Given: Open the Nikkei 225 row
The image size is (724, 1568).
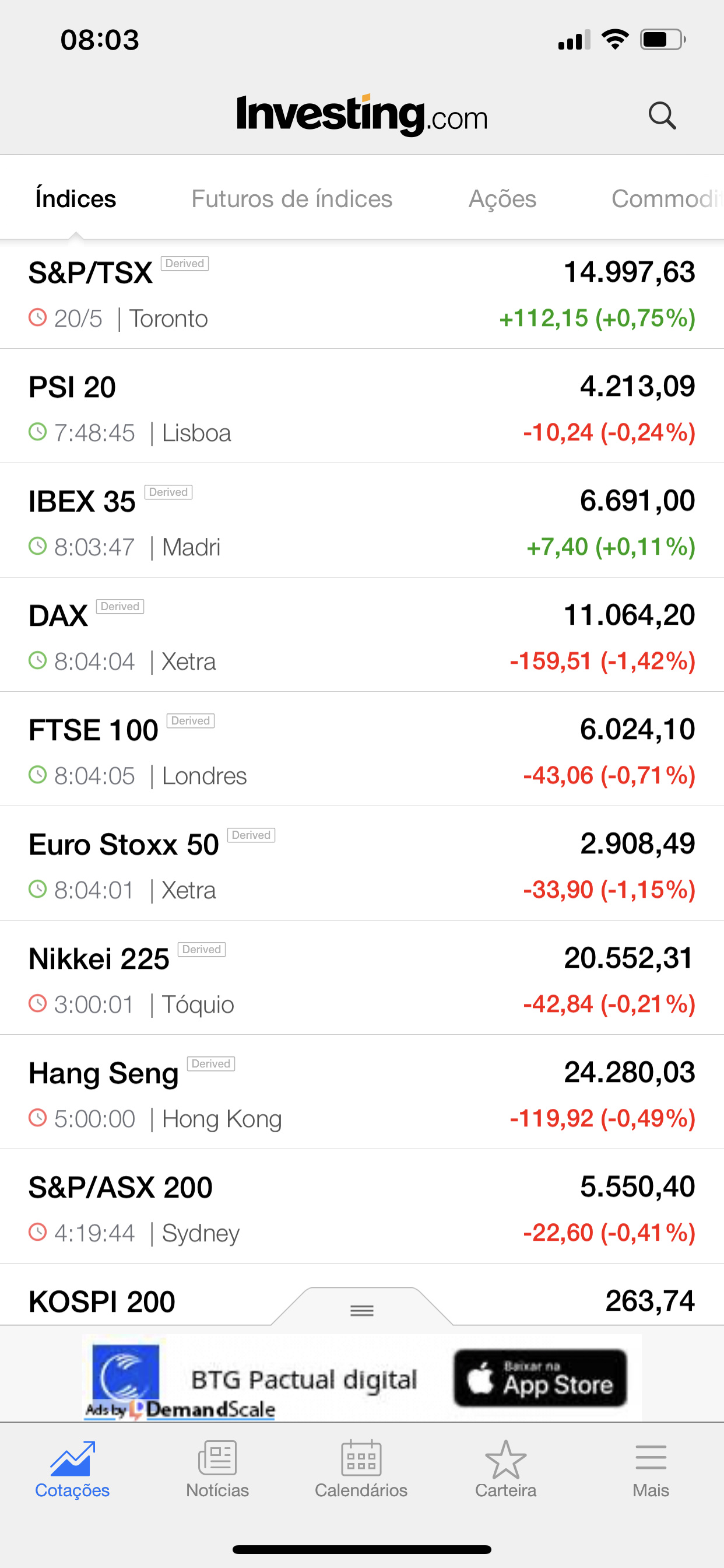Looking at the screenshot, I should 362,978.
